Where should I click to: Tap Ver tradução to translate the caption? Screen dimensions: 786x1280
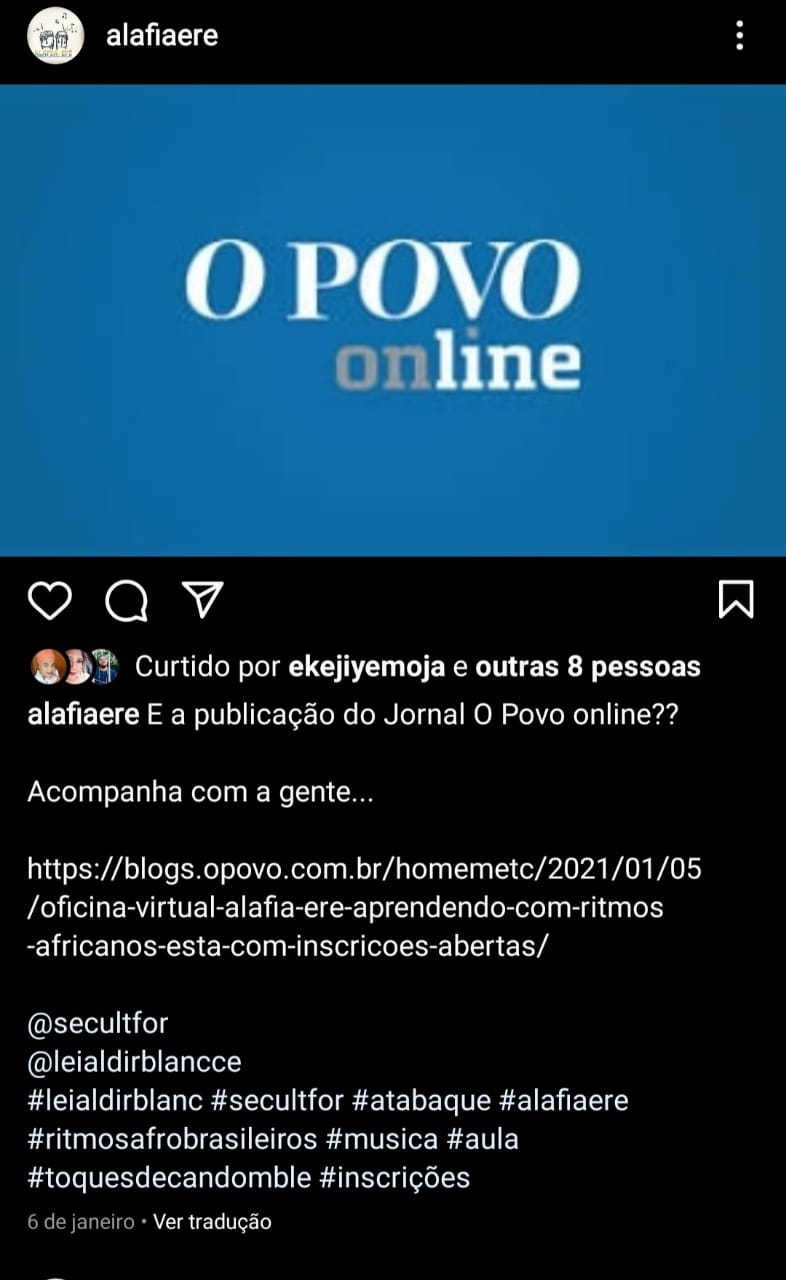[212, 1222]
